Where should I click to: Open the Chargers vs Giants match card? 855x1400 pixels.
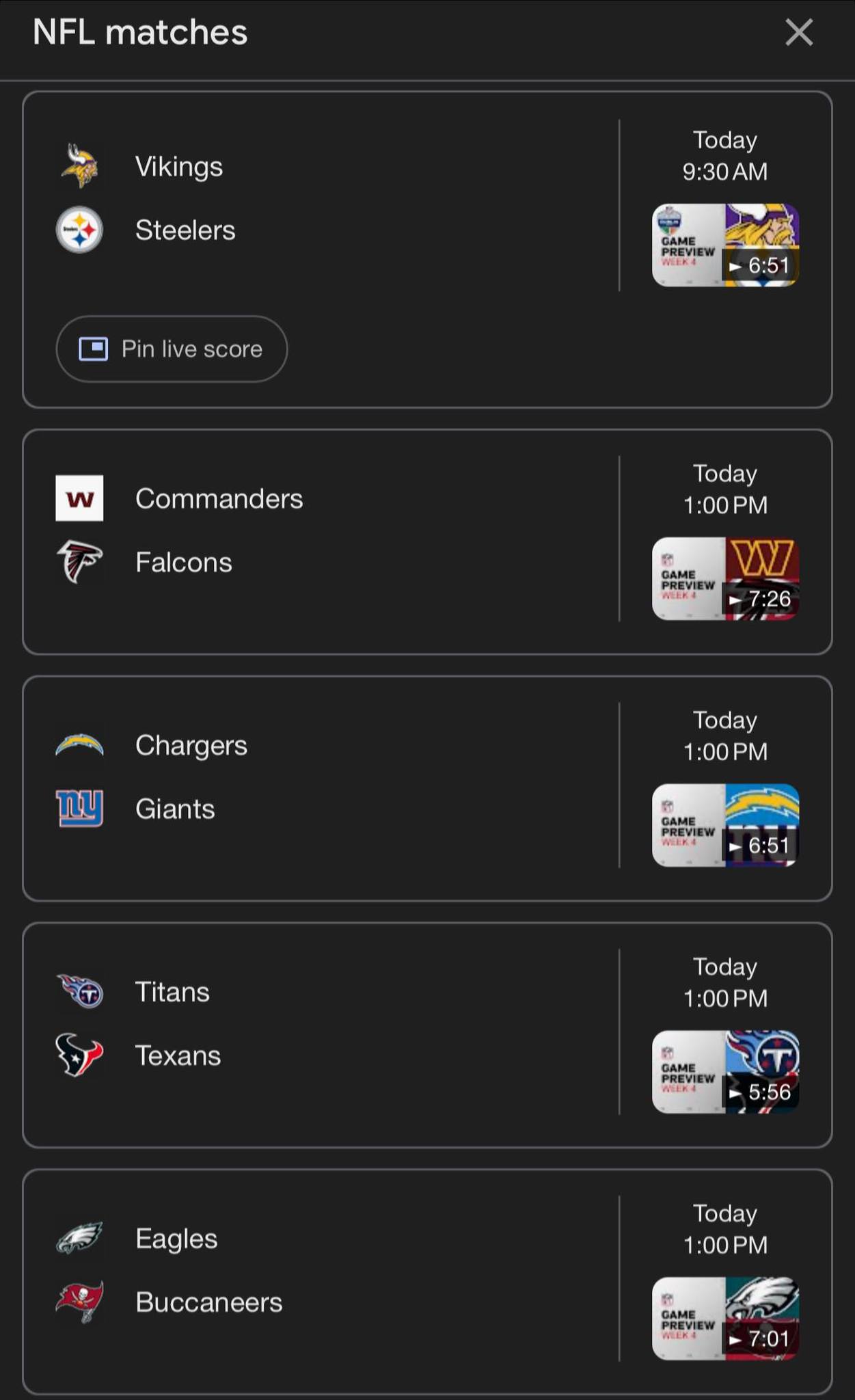[x=427, y=788]
